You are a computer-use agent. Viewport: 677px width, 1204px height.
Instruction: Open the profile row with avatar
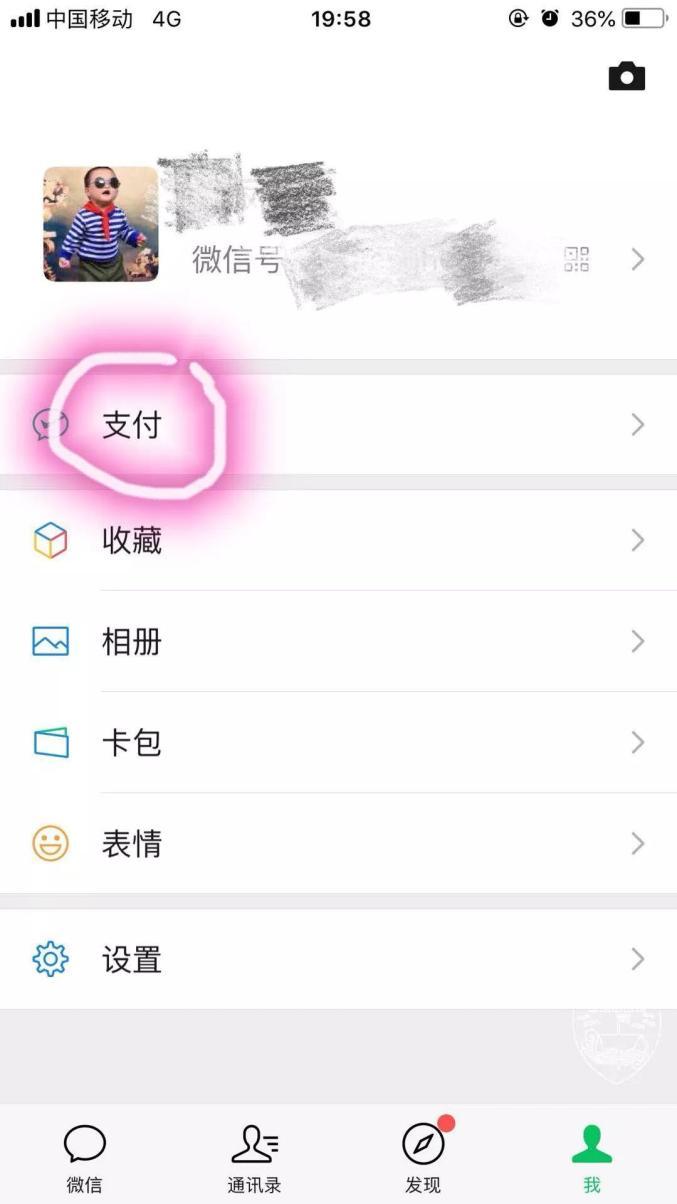pos(338,224)
